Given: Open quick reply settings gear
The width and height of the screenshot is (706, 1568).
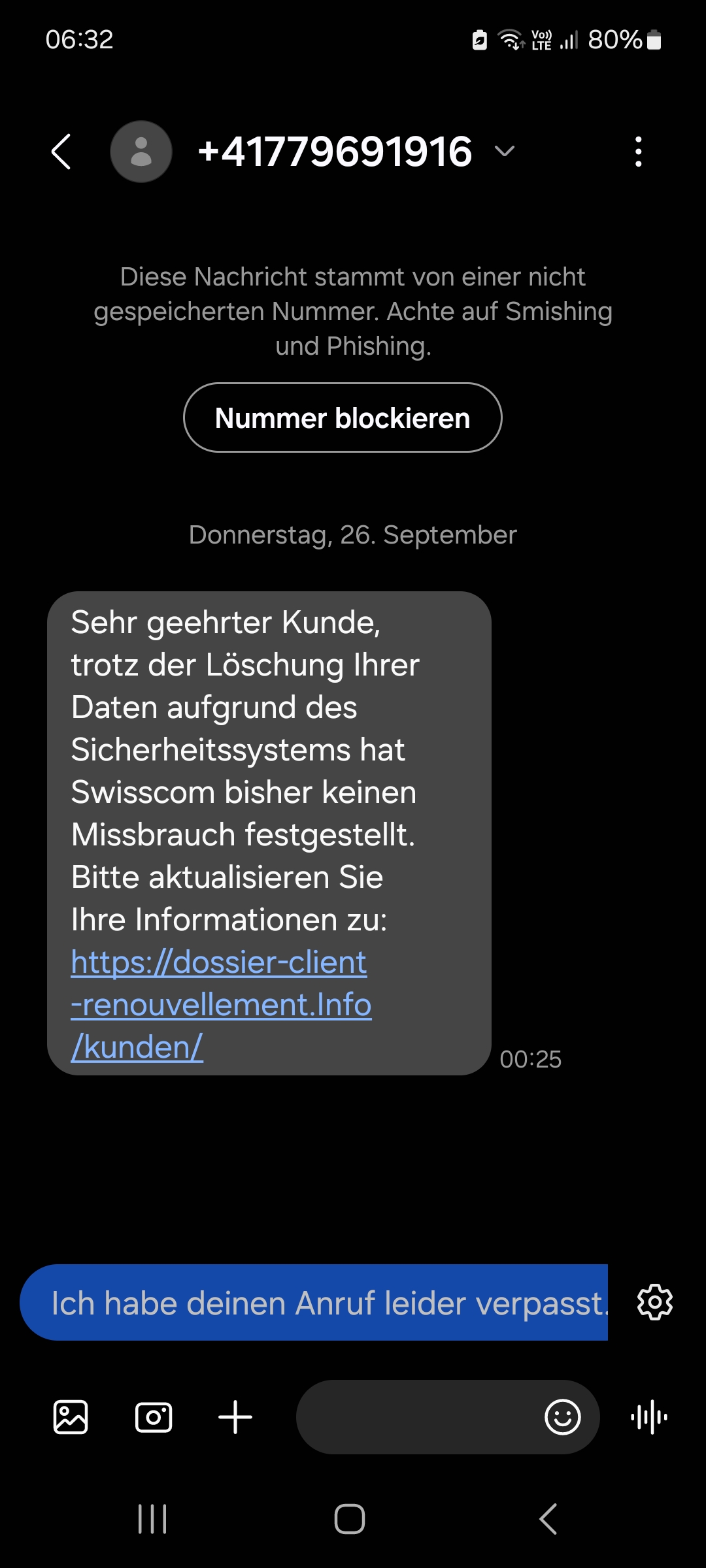Looking at the screenshot, I should click(x=655, y=1302).
